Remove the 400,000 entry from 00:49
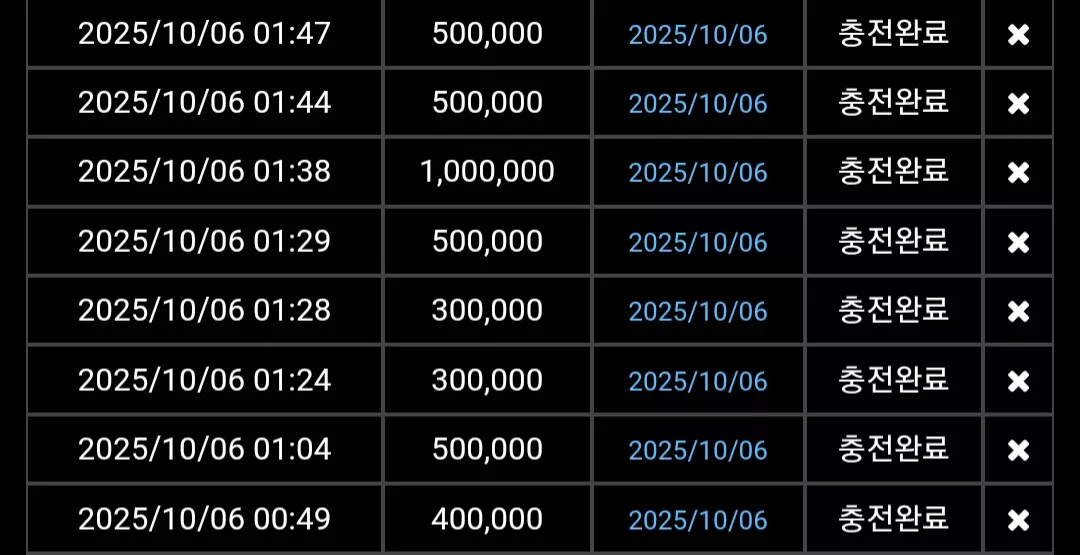This screenshot has width=1080, height=555. coord(1018,520)
